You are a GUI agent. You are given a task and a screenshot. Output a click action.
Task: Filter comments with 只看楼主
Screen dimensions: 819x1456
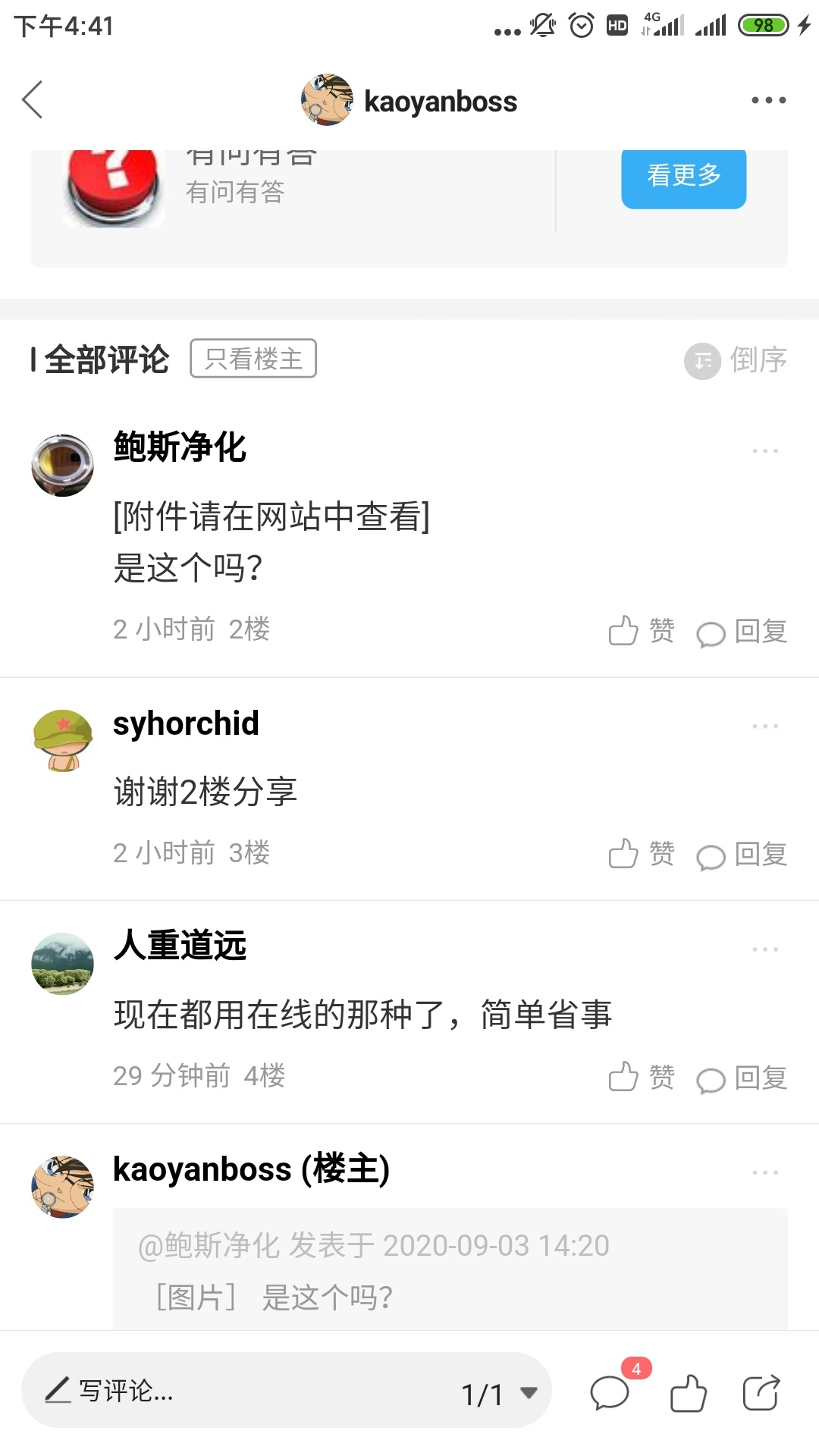pos(253,359)
